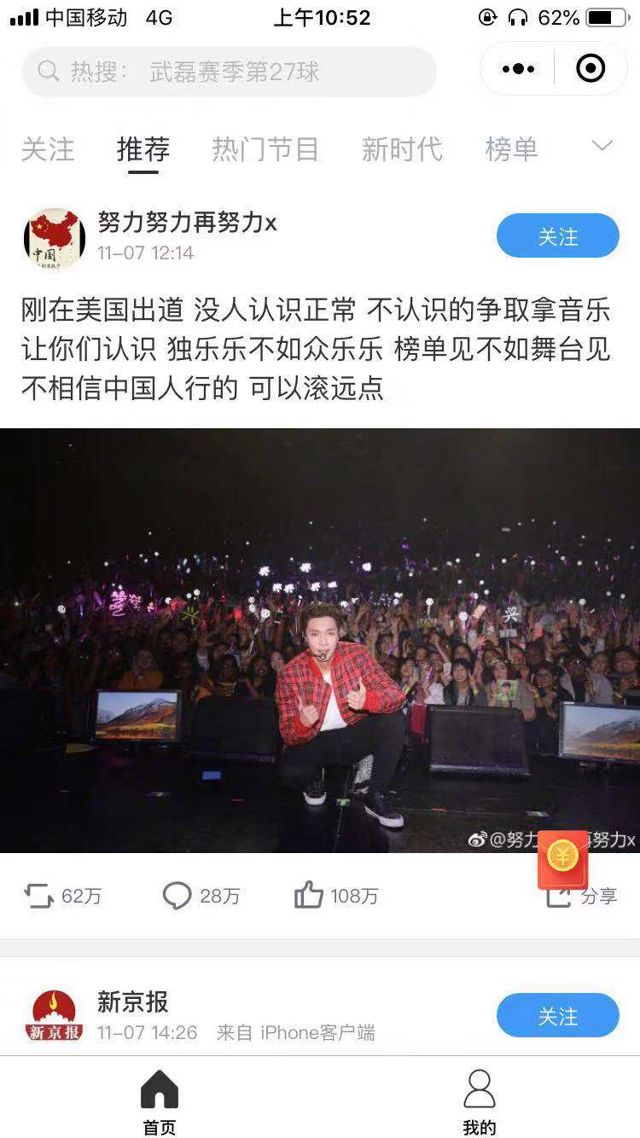Close the mini program via circle button
The image size is (640, 1138).
click(591, 69)
